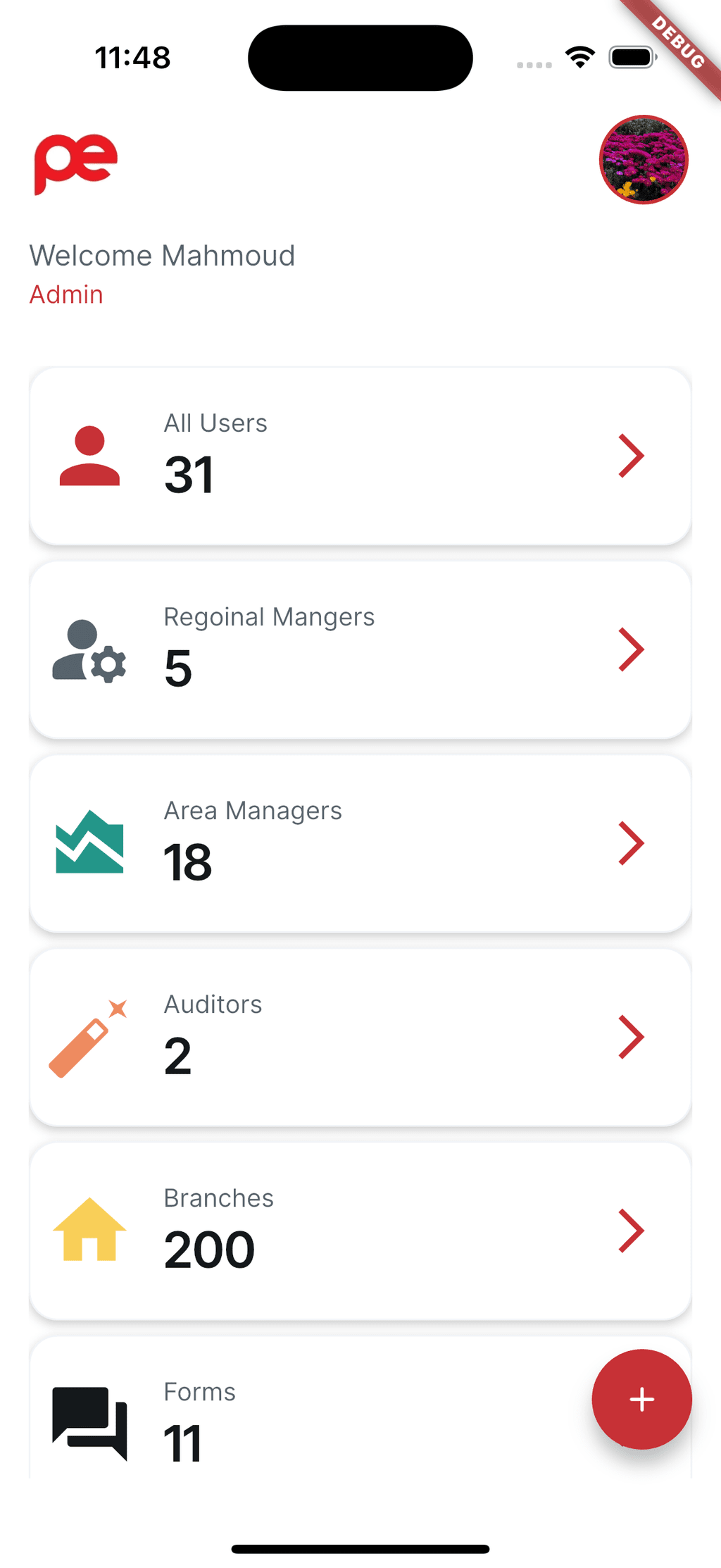View the Regoinal Mangers list
This screenshot has height=1568, width=721.
[x=360, y=649]
